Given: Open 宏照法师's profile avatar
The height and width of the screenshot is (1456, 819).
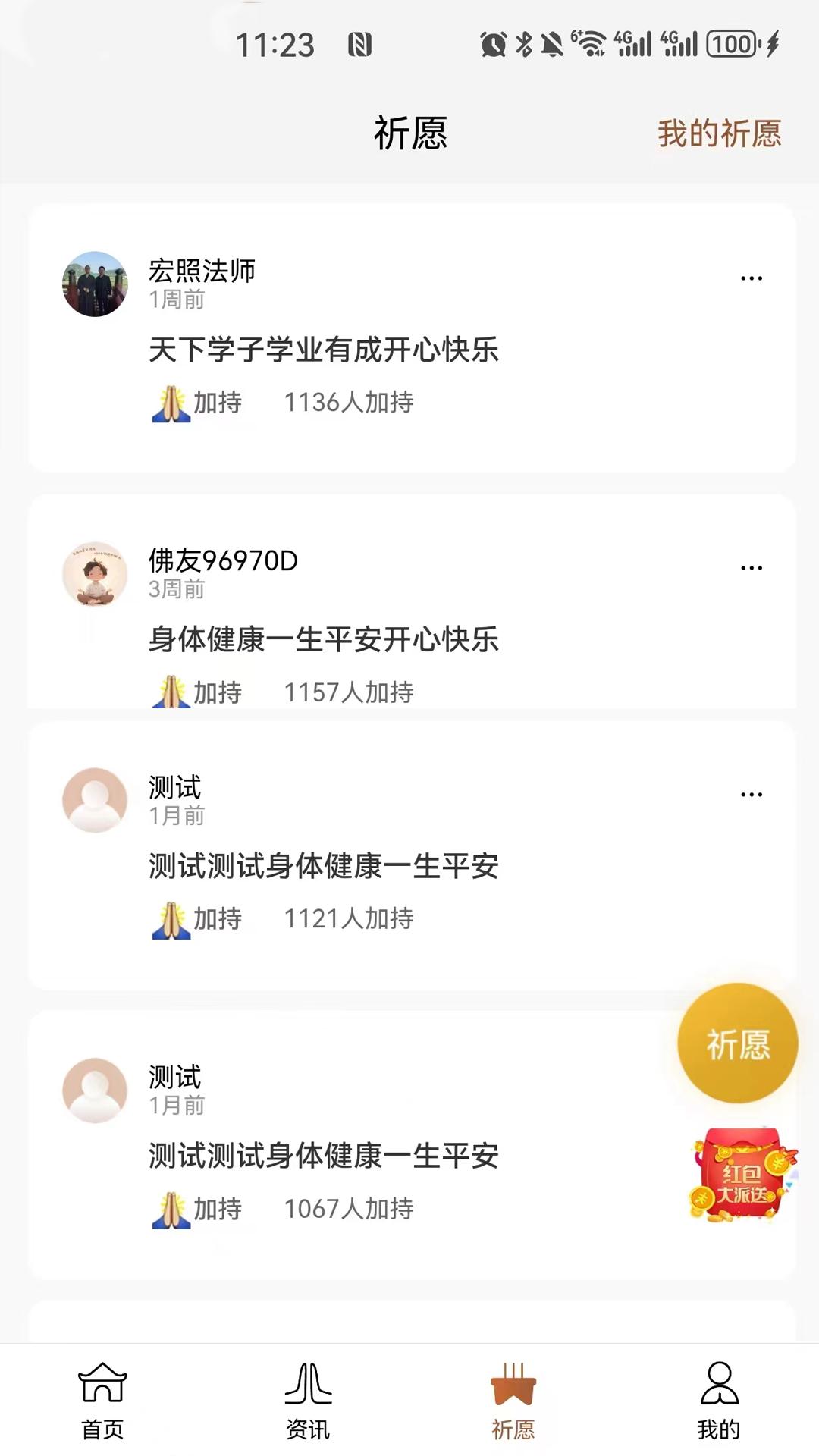Looking at the screenshot, I should click(95, 284).
